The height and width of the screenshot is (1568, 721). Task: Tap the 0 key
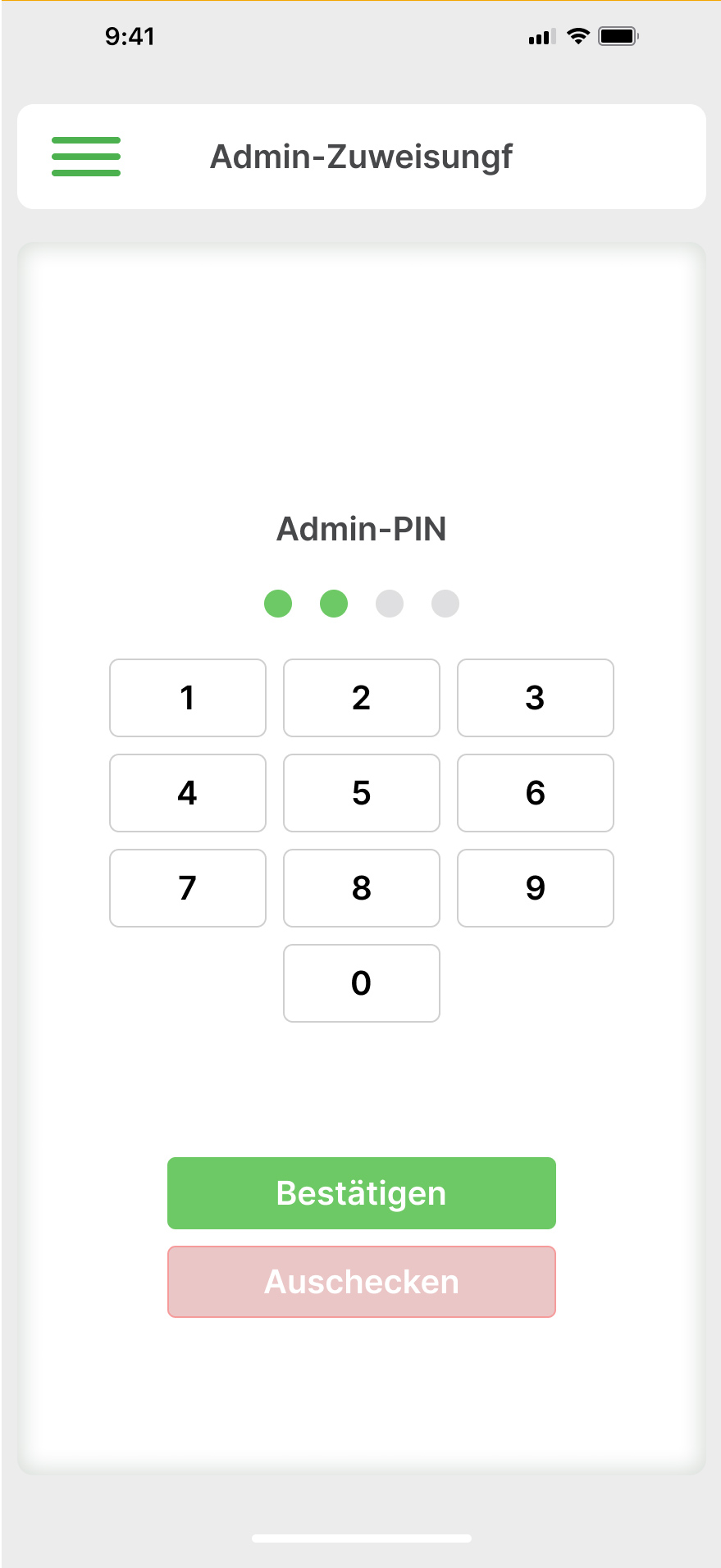pos(362,983)
